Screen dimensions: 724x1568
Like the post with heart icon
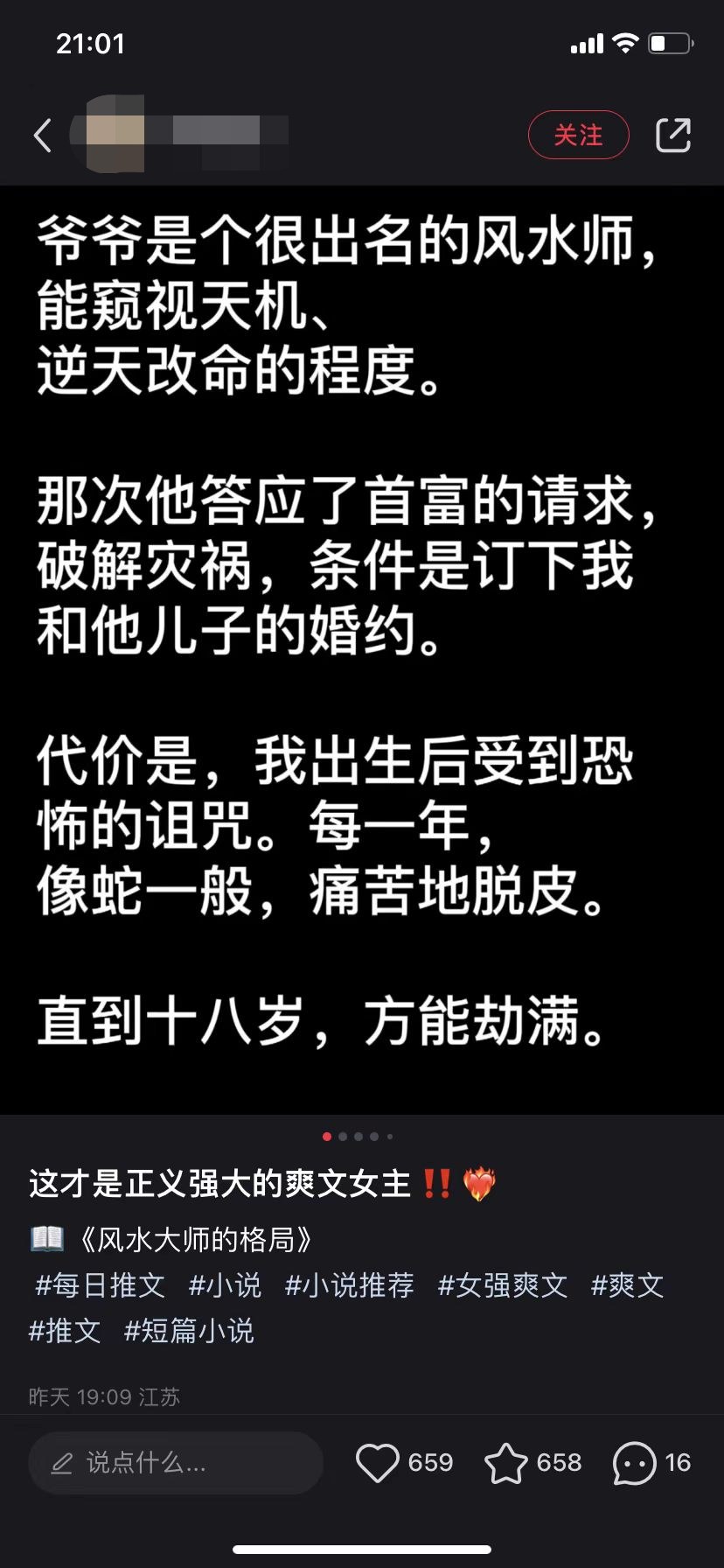(378, 1462)
